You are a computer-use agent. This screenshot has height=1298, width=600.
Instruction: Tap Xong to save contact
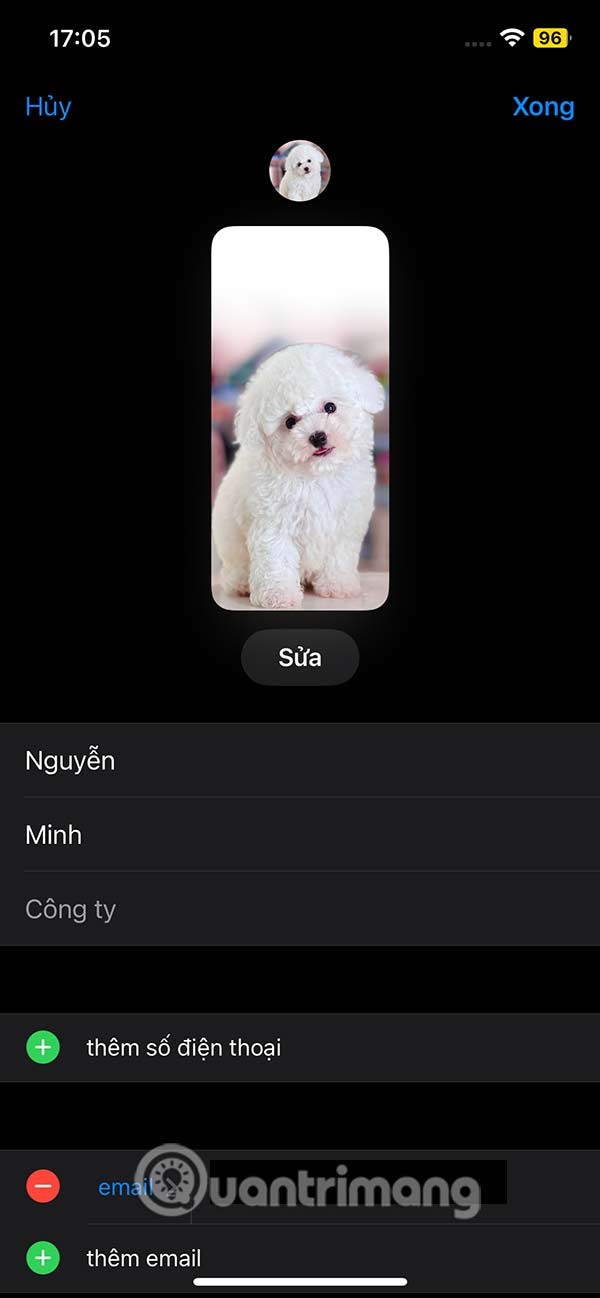[543, 107]
